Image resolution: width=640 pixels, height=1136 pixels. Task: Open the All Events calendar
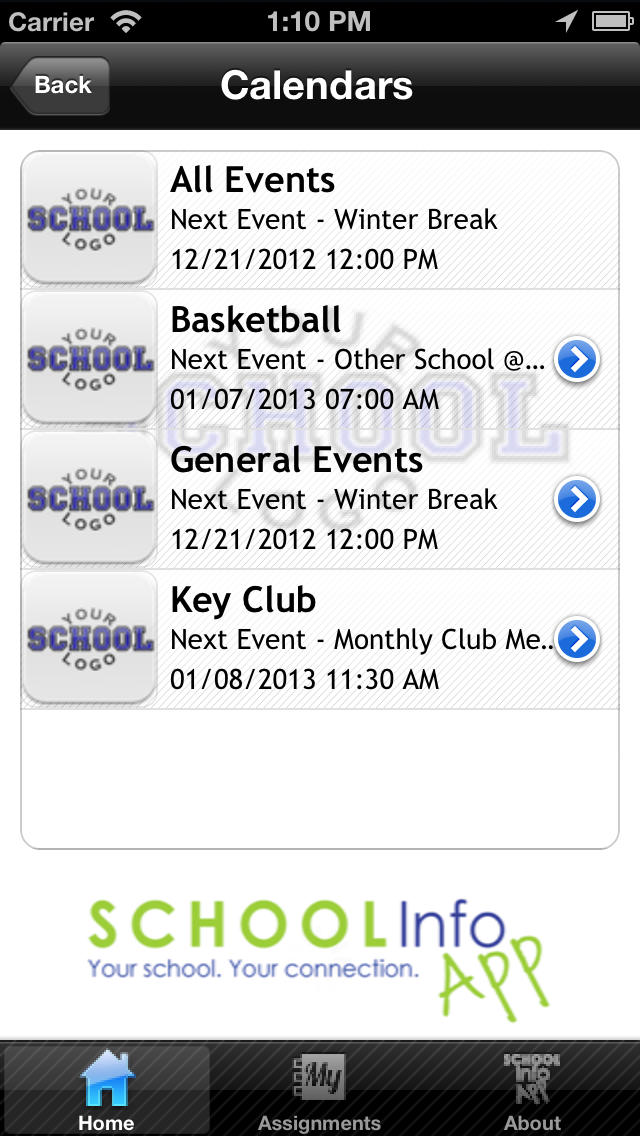(x=320, y=220)
